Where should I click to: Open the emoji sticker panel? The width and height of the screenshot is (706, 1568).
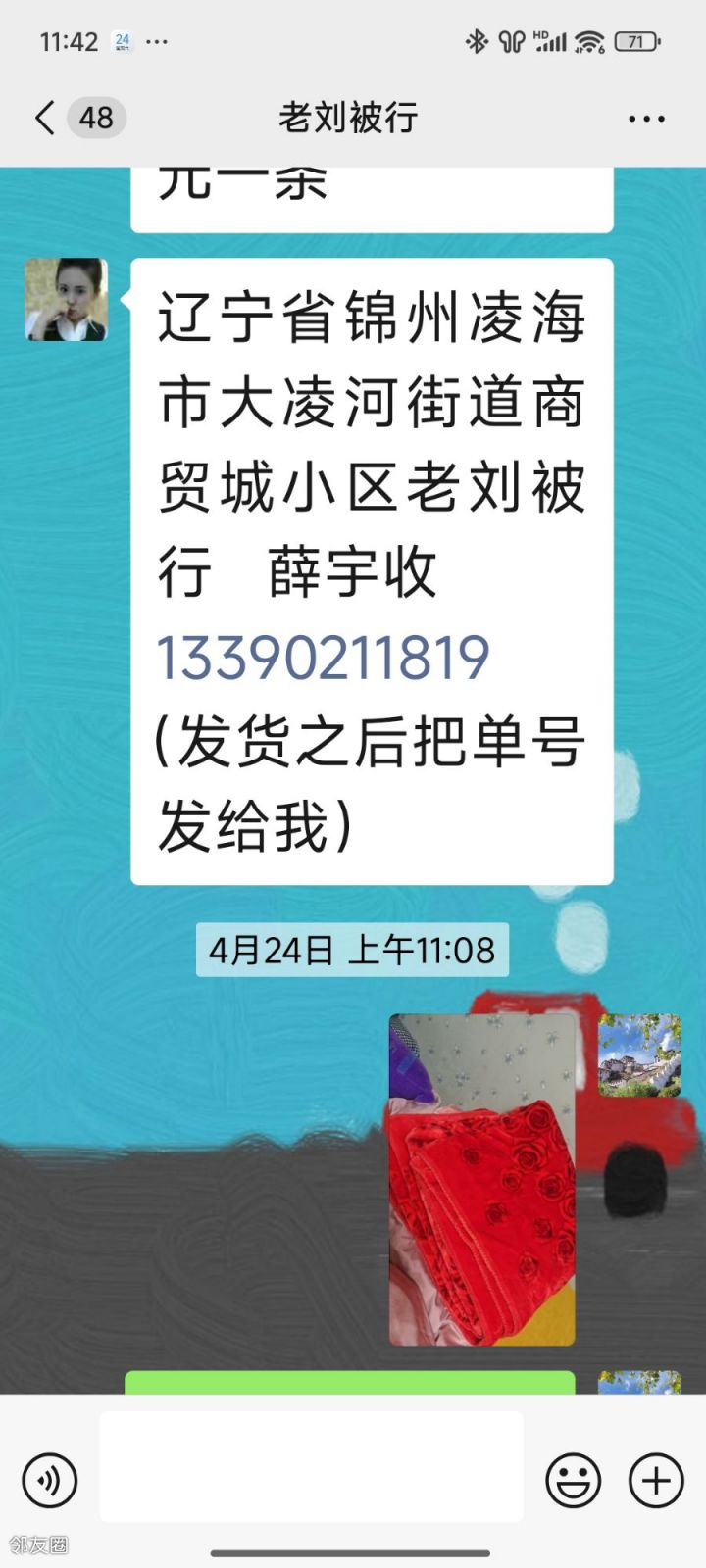[573, 1479]
